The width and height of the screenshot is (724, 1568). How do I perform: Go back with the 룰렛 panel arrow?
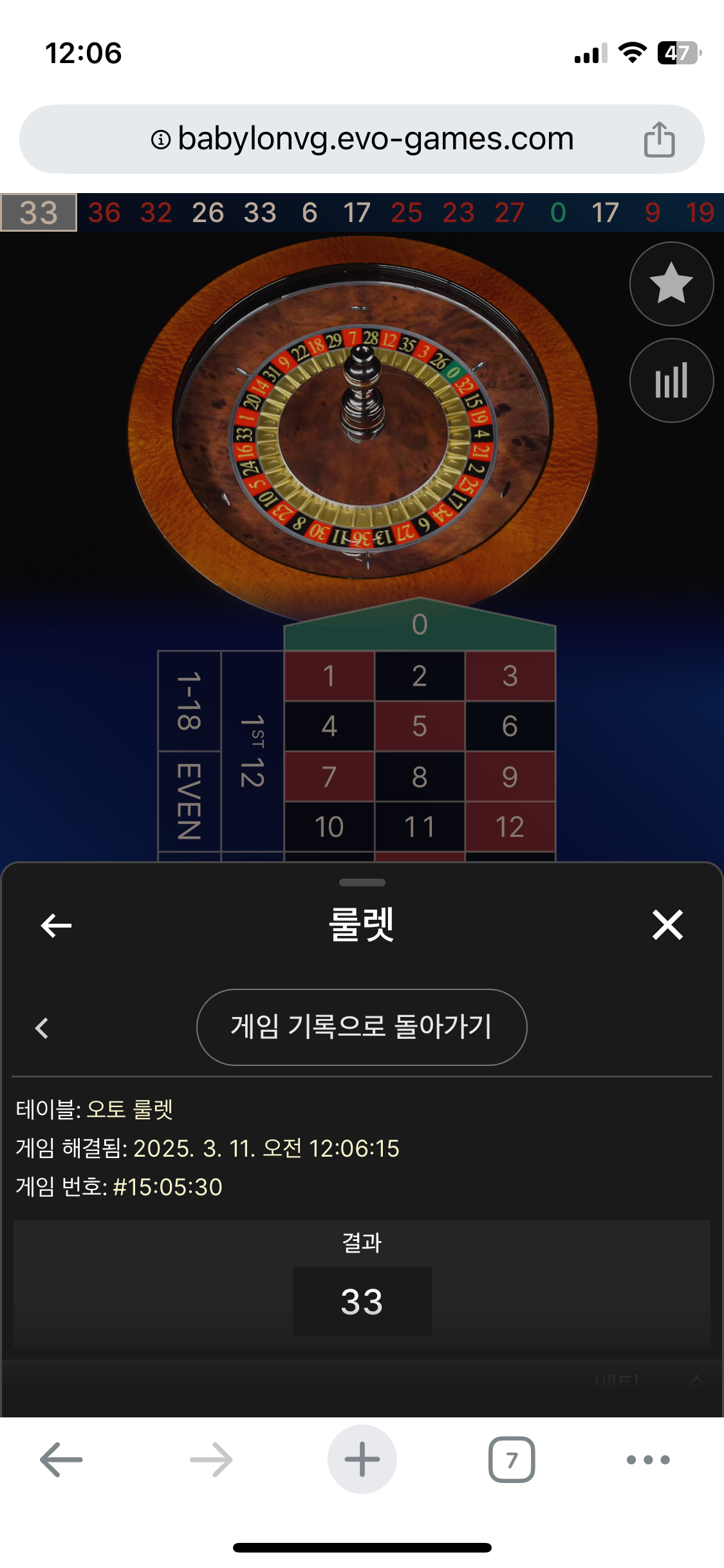(x=56, y=926)
